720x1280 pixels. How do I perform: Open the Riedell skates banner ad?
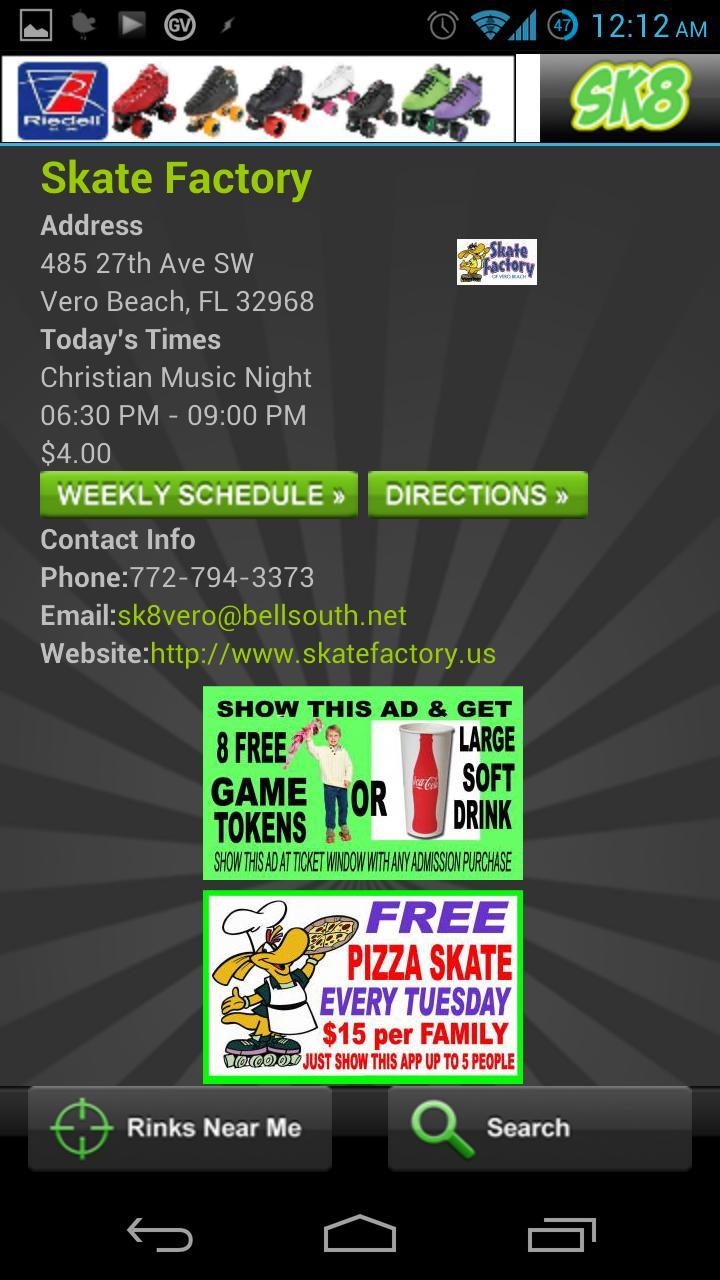tap(258, 99)
